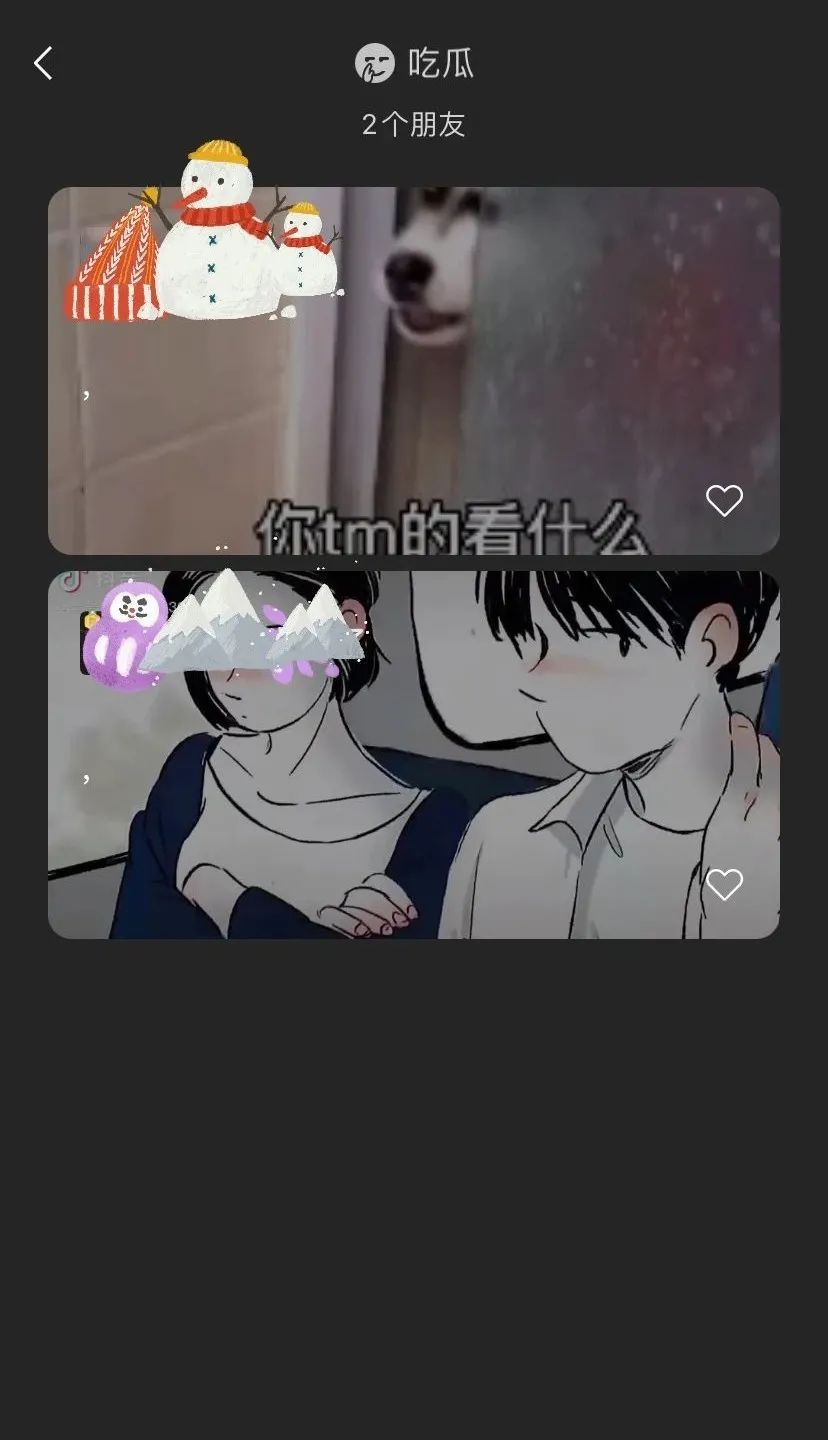Go back using the top-left arrow

point(43,64)
